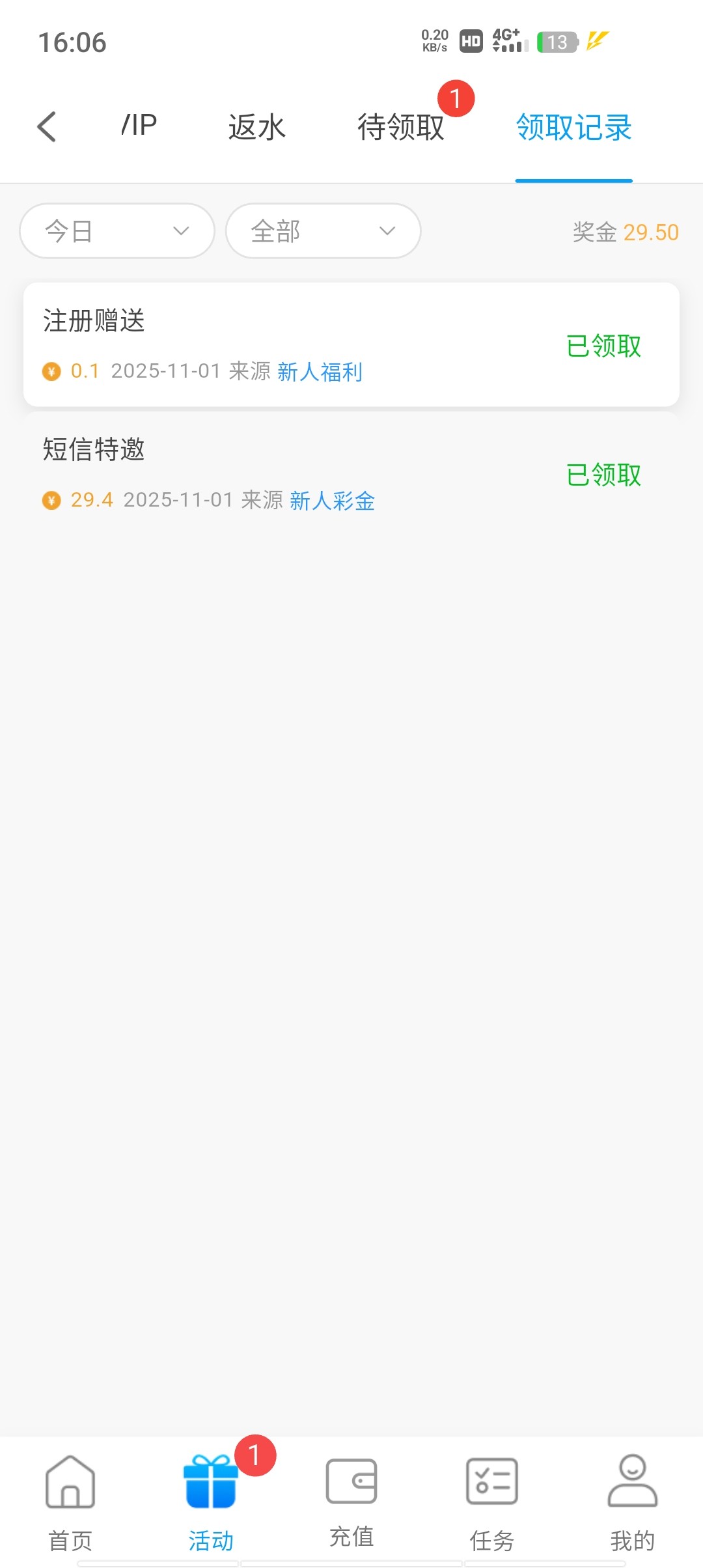The height and width of the screenshot is (1568, 703).
Task: Tap the back arrow at top left
Action: [x=46, y=126]
